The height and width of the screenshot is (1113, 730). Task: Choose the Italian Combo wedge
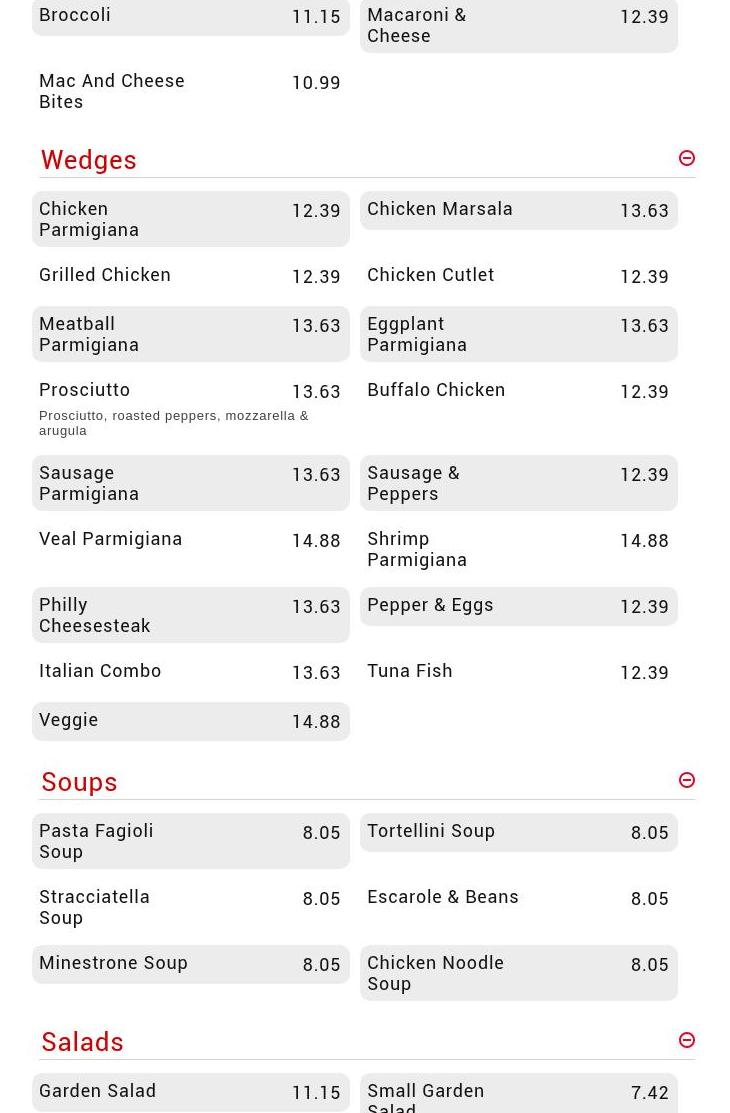(190, 672)
